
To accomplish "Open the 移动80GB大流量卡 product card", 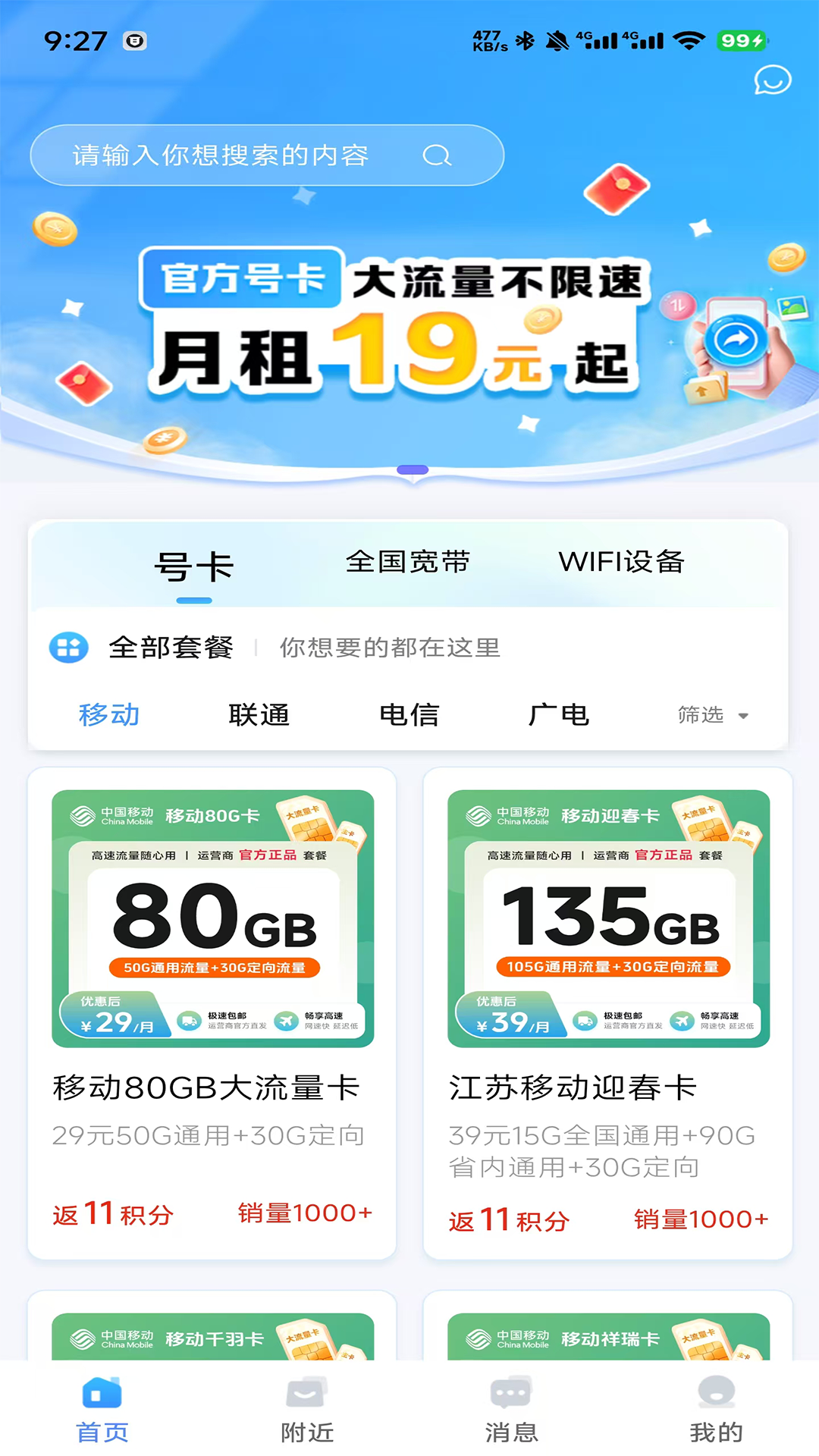I will (x=212, y=1012).
